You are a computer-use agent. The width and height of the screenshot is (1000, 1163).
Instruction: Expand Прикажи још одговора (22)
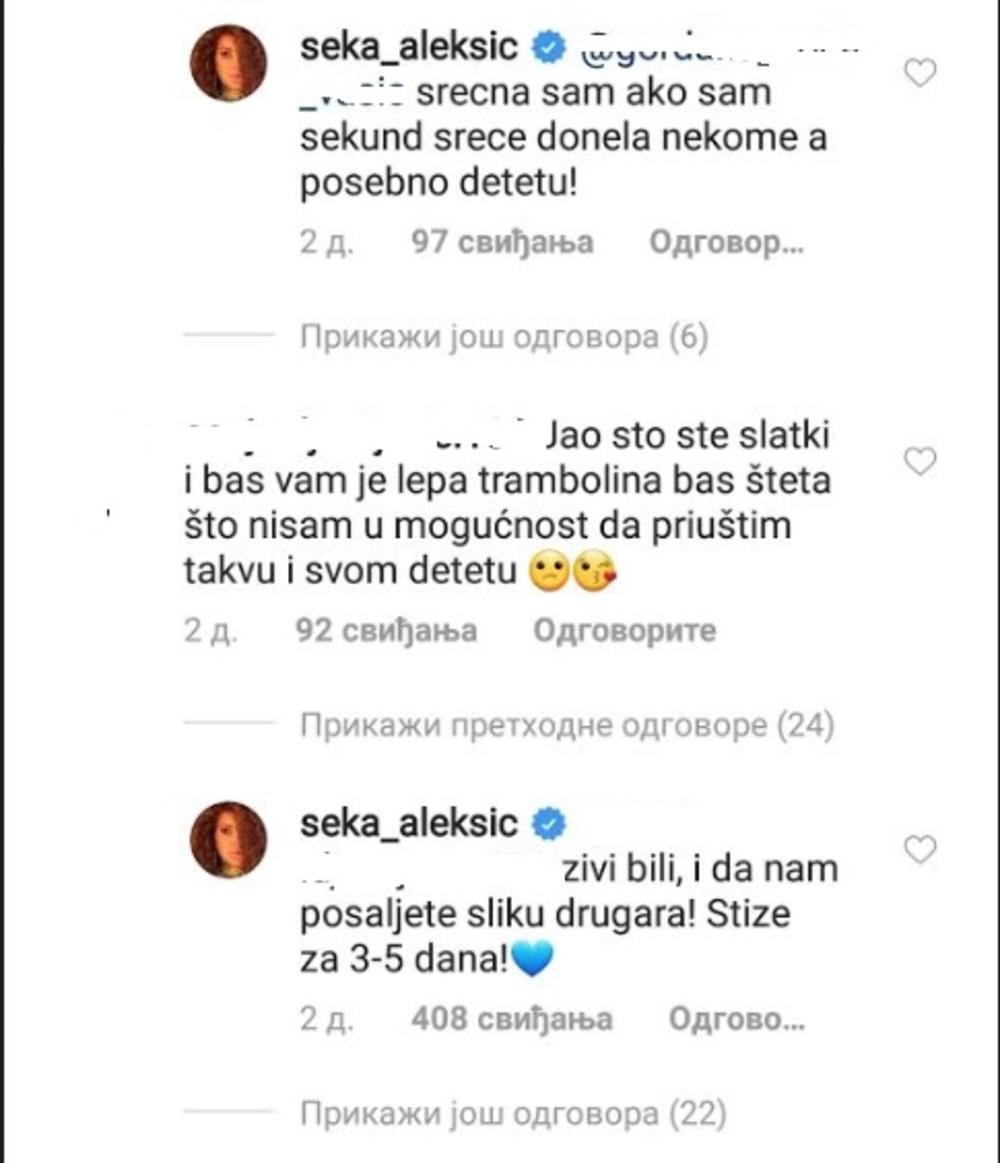(x=512, y=1113)
